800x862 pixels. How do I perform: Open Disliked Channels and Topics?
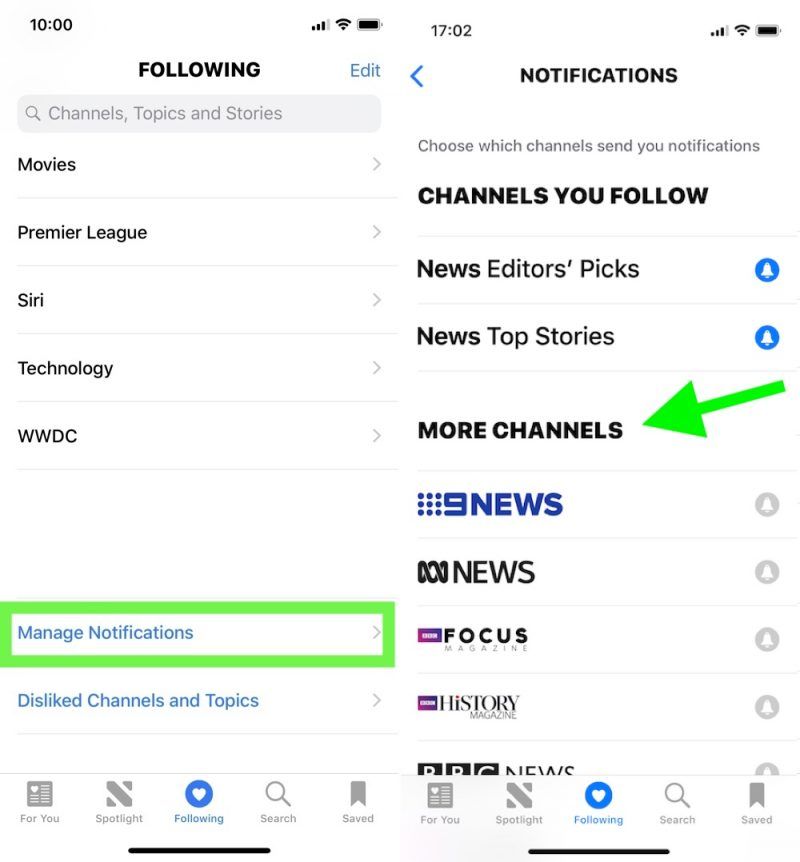tap(199, 700)
